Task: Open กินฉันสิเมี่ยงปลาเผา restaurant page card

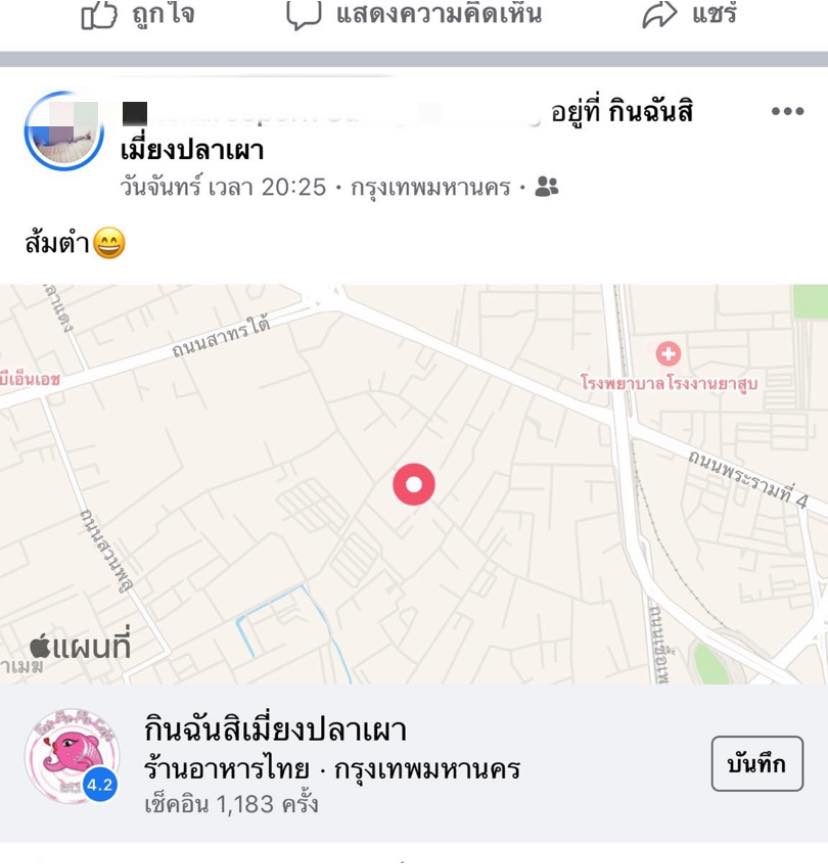Action: (x=330, y=764)
